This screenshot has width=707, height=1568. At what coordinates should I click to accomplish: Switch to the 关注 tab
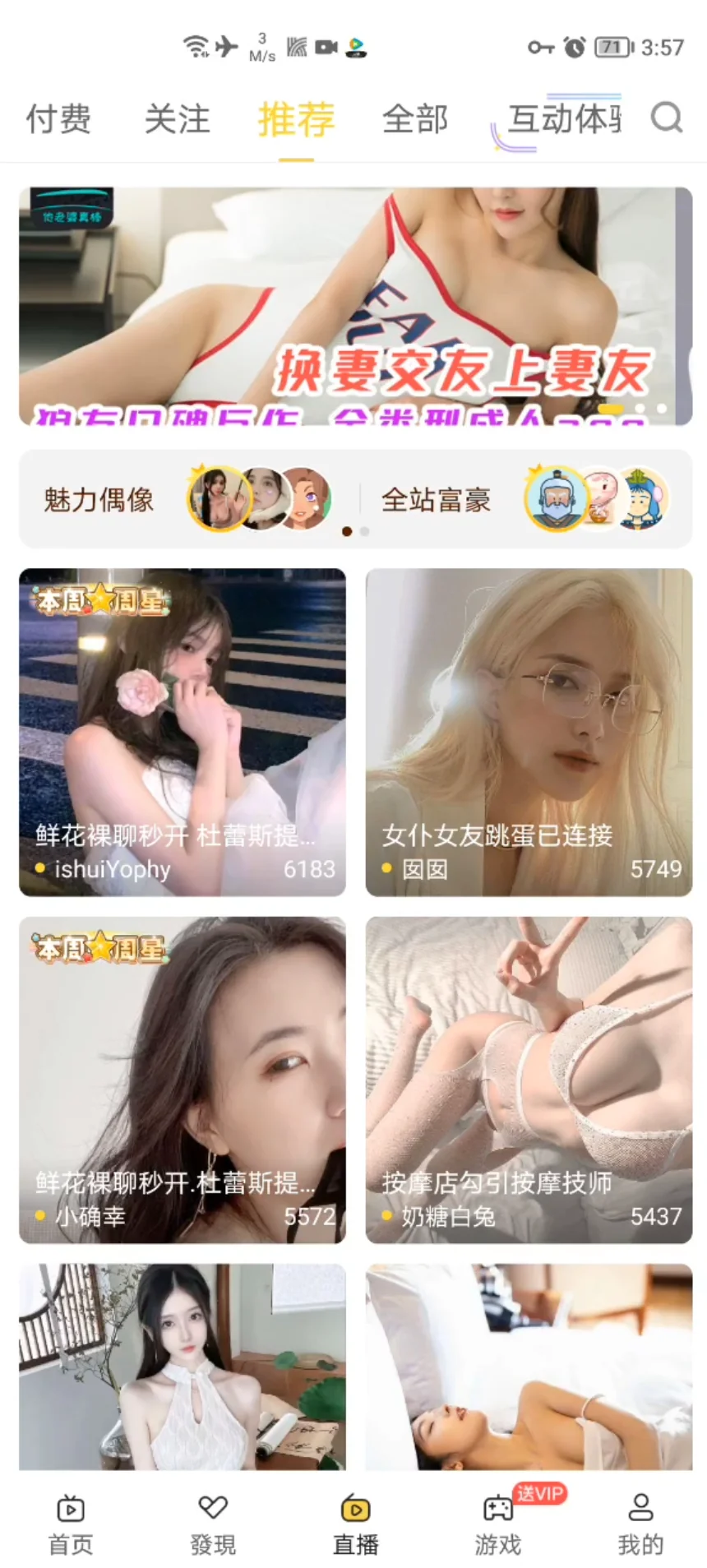pos(177,119)
